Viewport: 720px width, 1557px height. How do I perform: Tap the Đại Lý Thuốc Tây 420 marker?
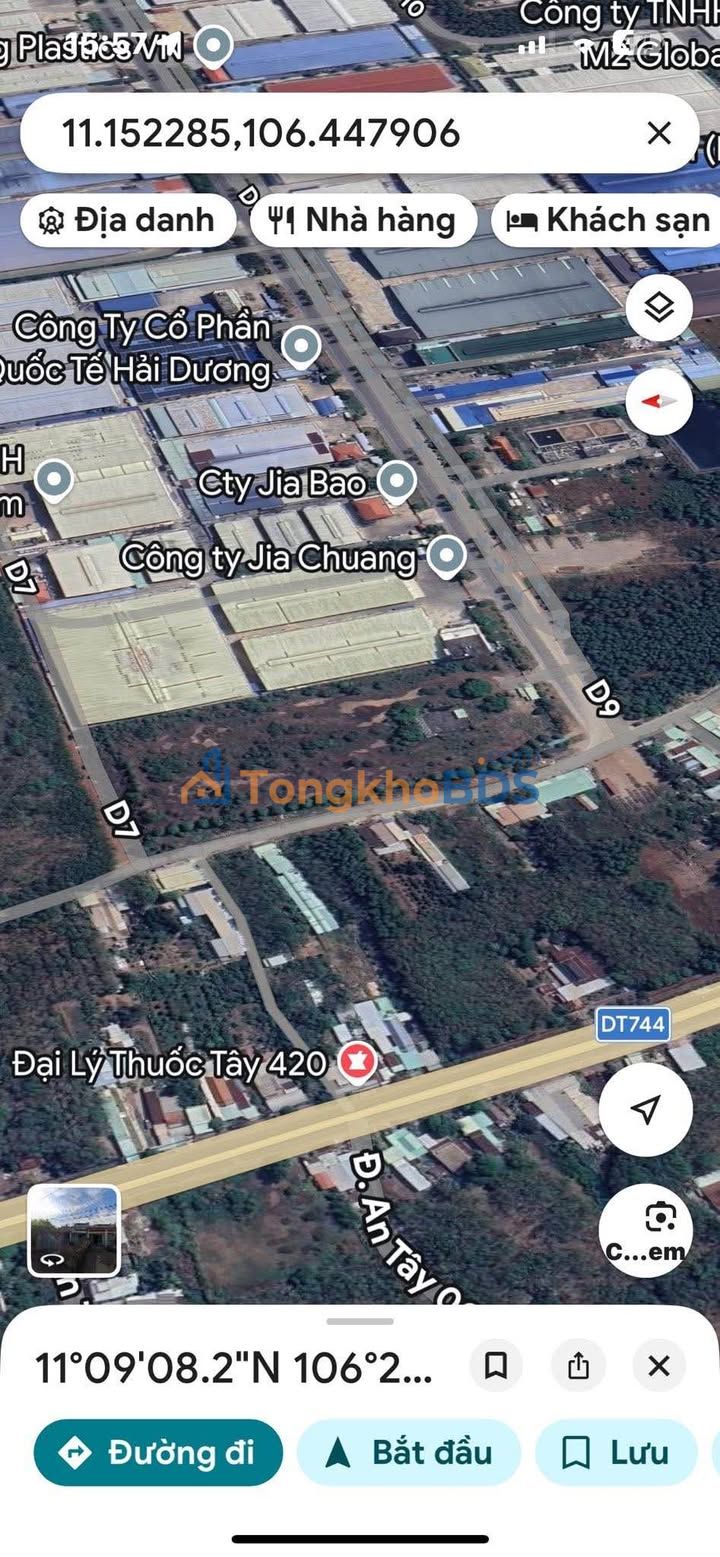pyautogui.click(x=356, y=1061)
